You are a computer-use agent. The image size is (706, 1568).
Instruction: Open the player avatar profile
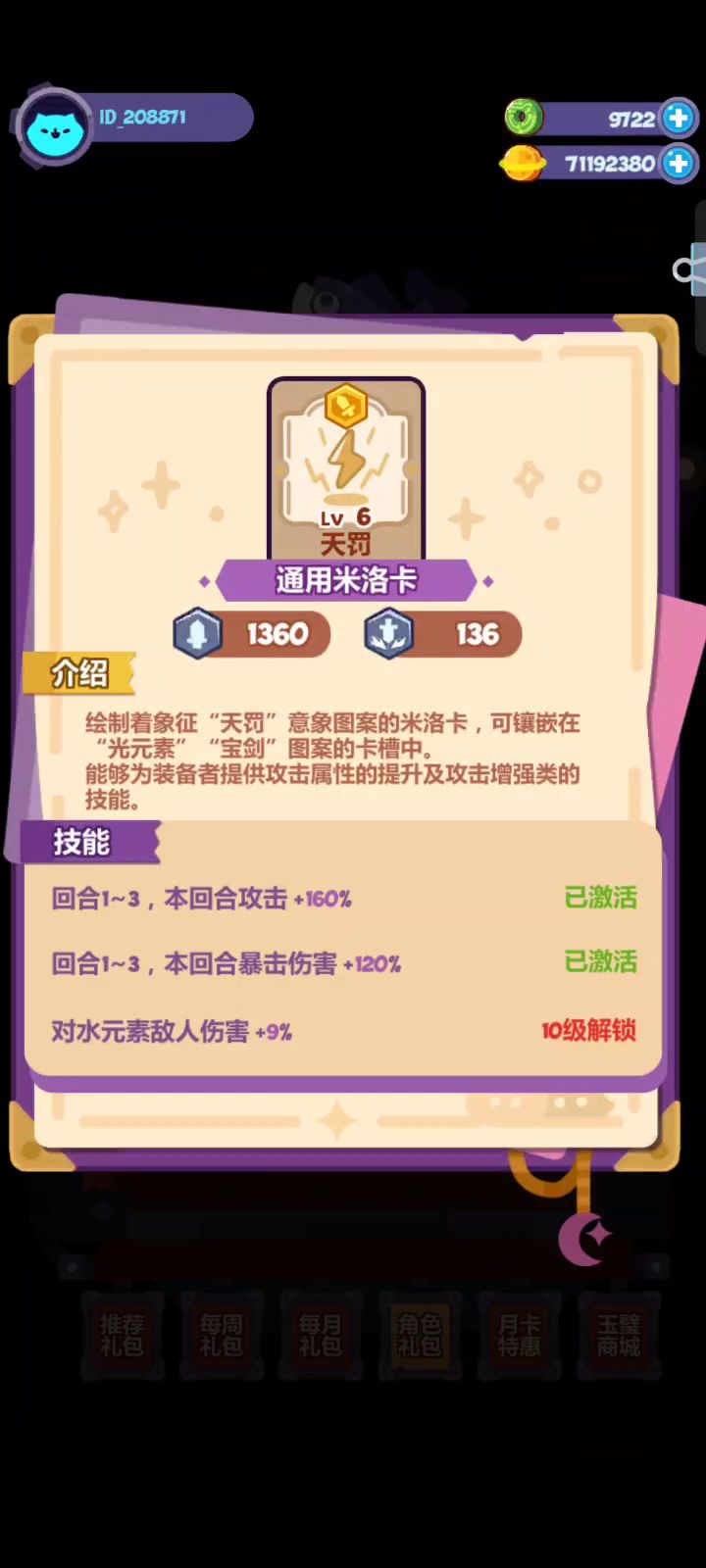pyautogui.click(x=55, y=127)
